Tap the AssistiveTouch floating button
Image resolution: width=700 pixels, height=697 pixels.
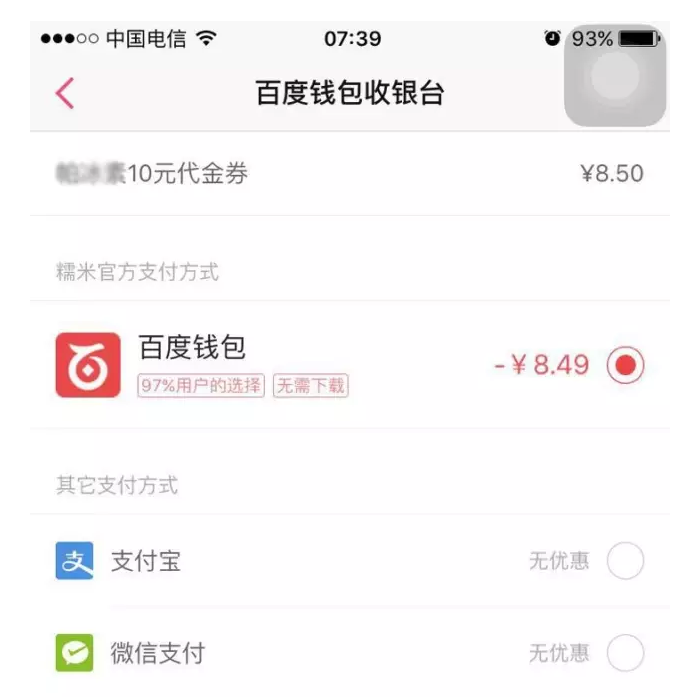pos(615,76)
